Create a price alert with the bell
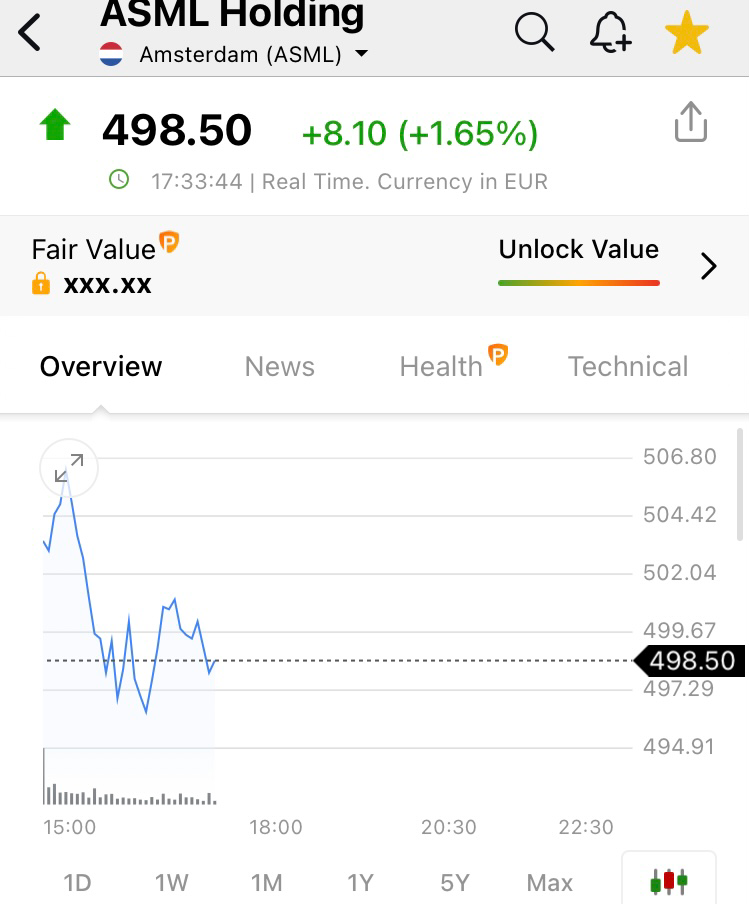This screenshot has height=904, width=749. (610, 32)
